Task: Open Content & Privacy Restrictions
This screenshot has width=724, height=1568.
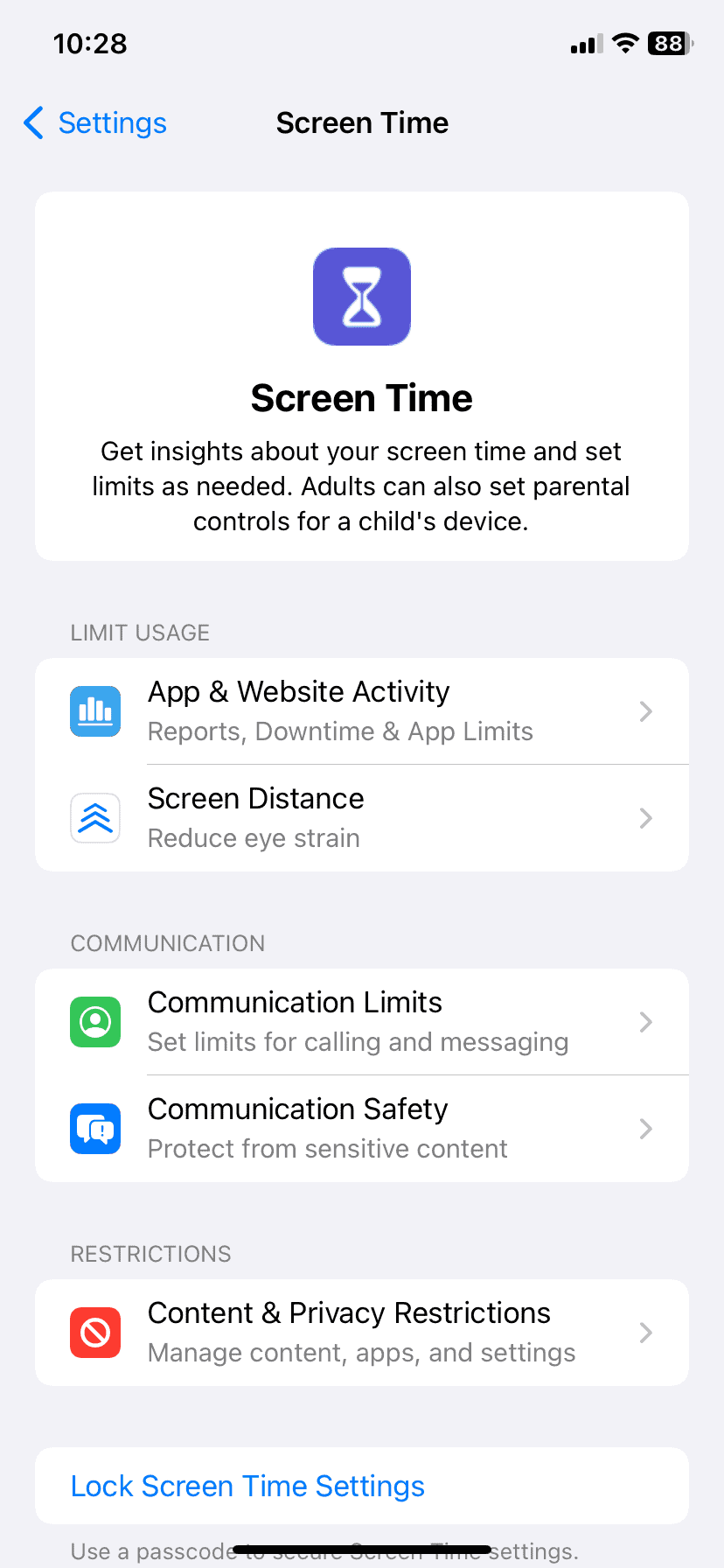Action: click(x=360, y=1333)
